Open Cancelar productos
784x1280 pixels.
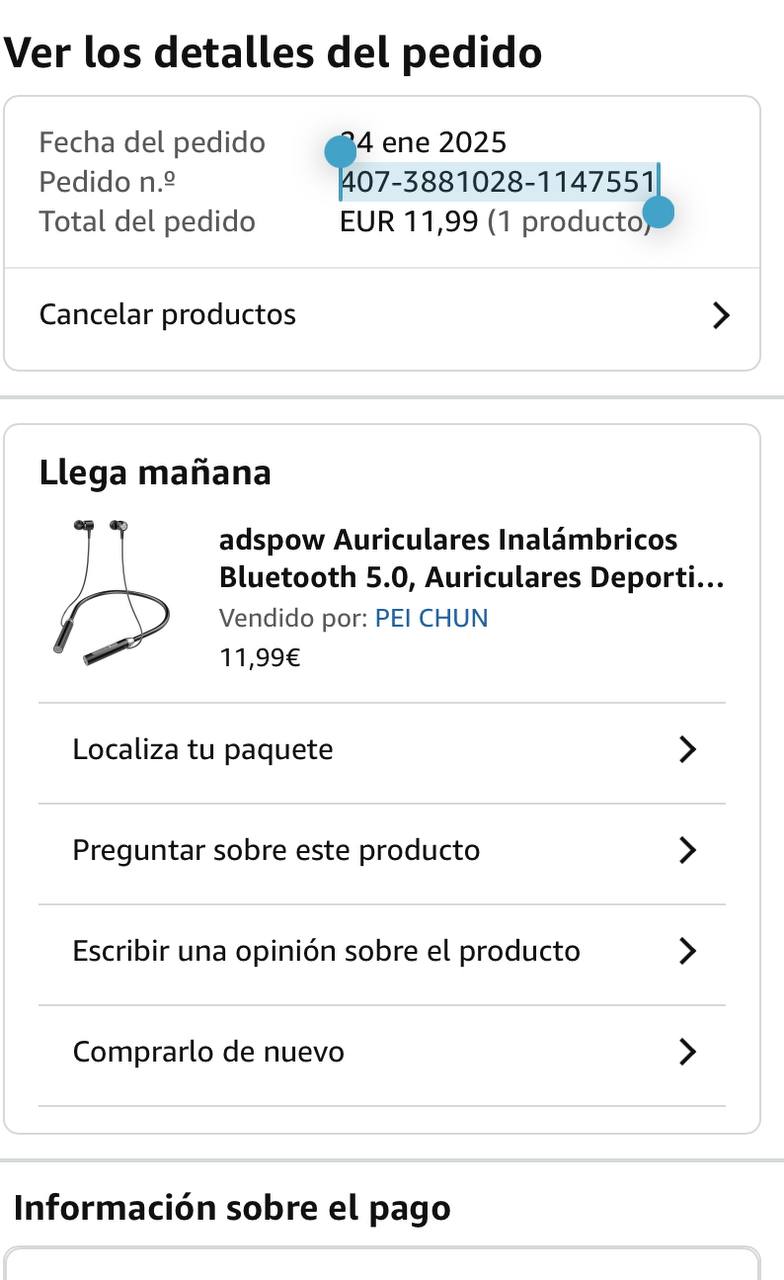(x=382, y=315)
